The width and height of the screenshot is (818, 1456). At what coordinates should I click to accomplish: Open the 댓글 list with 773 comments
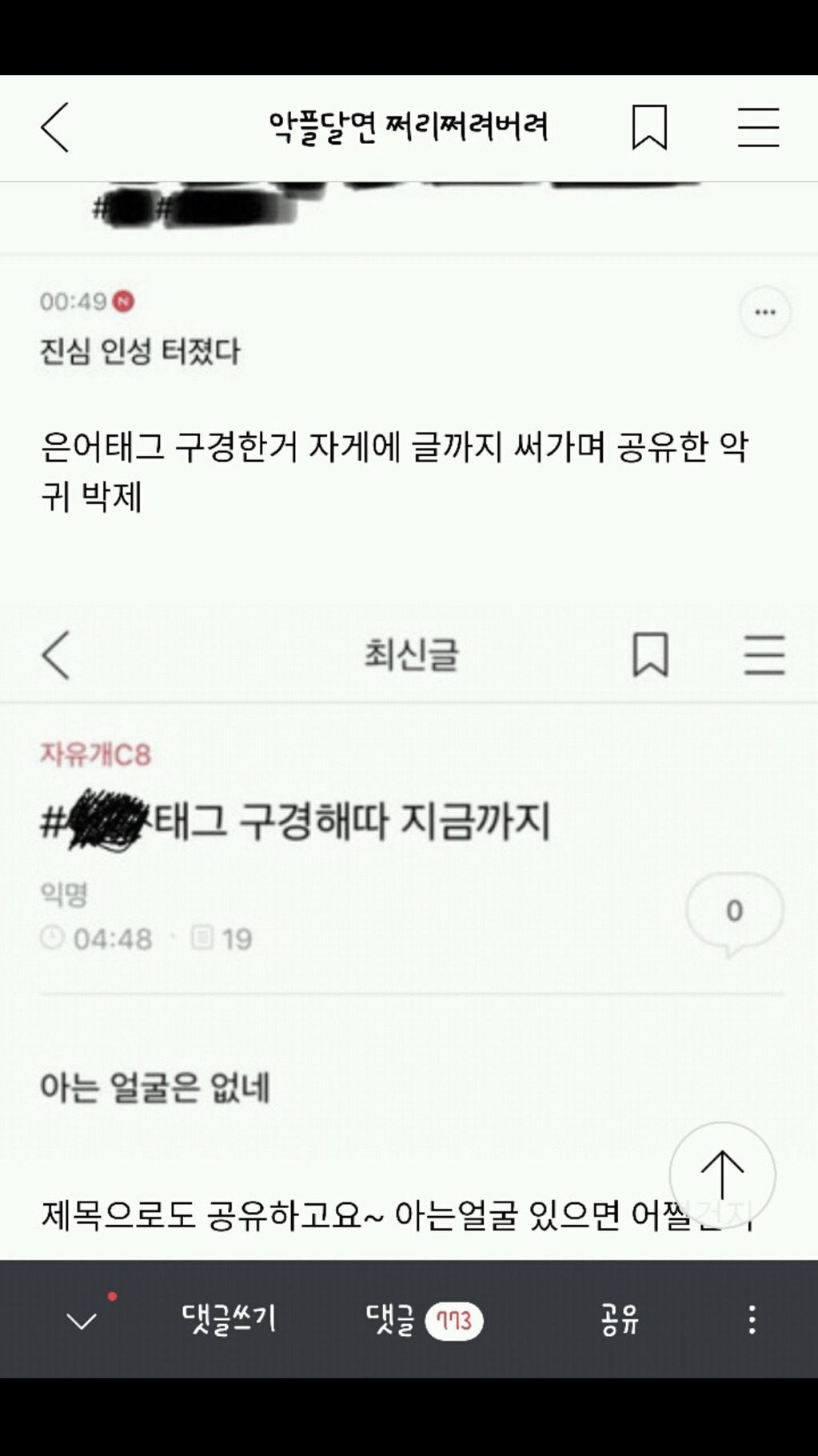point(423,1320)
